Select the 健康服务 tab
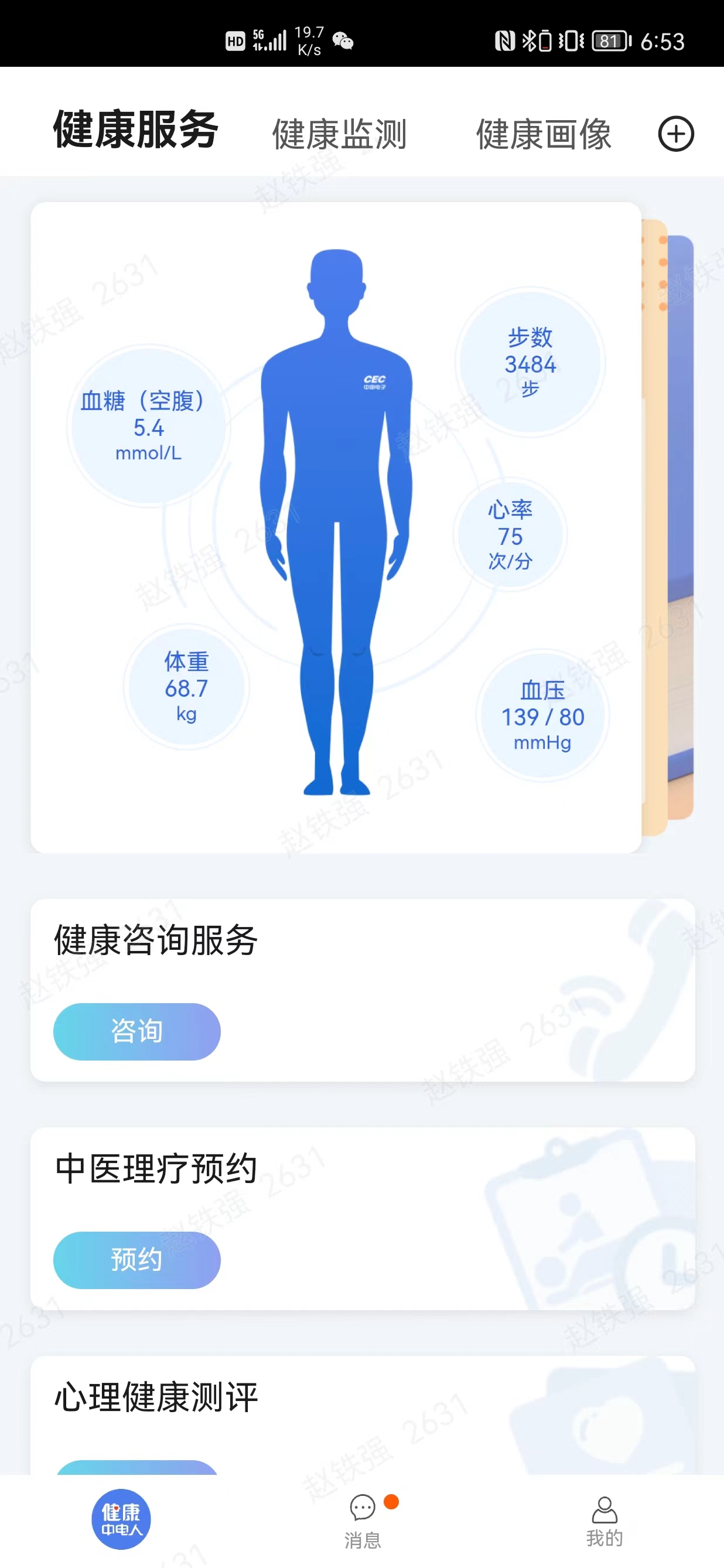724x1568 pixels. point(136,129)
